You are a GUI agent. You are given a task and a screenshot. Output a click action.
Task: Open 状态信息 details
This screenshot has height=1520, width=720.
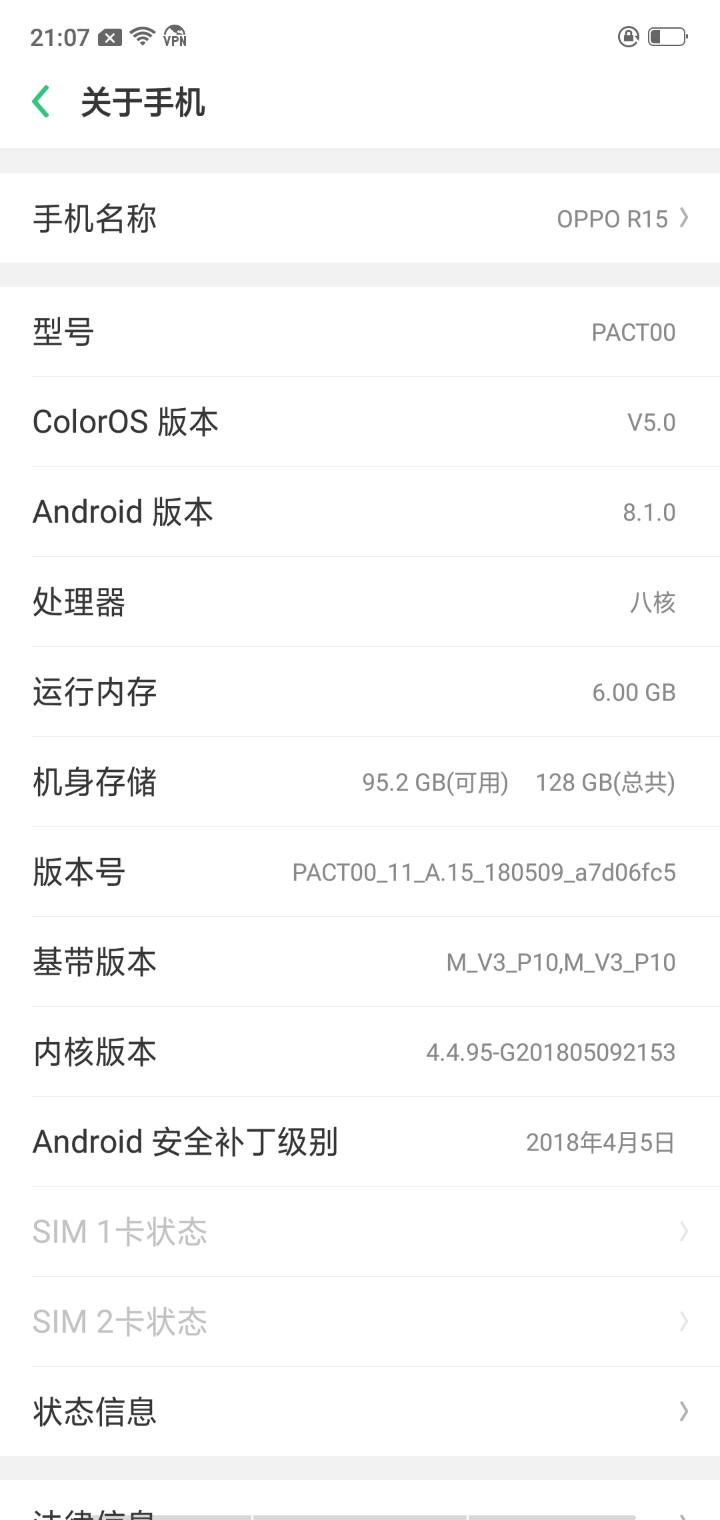tap(360, 1411)
